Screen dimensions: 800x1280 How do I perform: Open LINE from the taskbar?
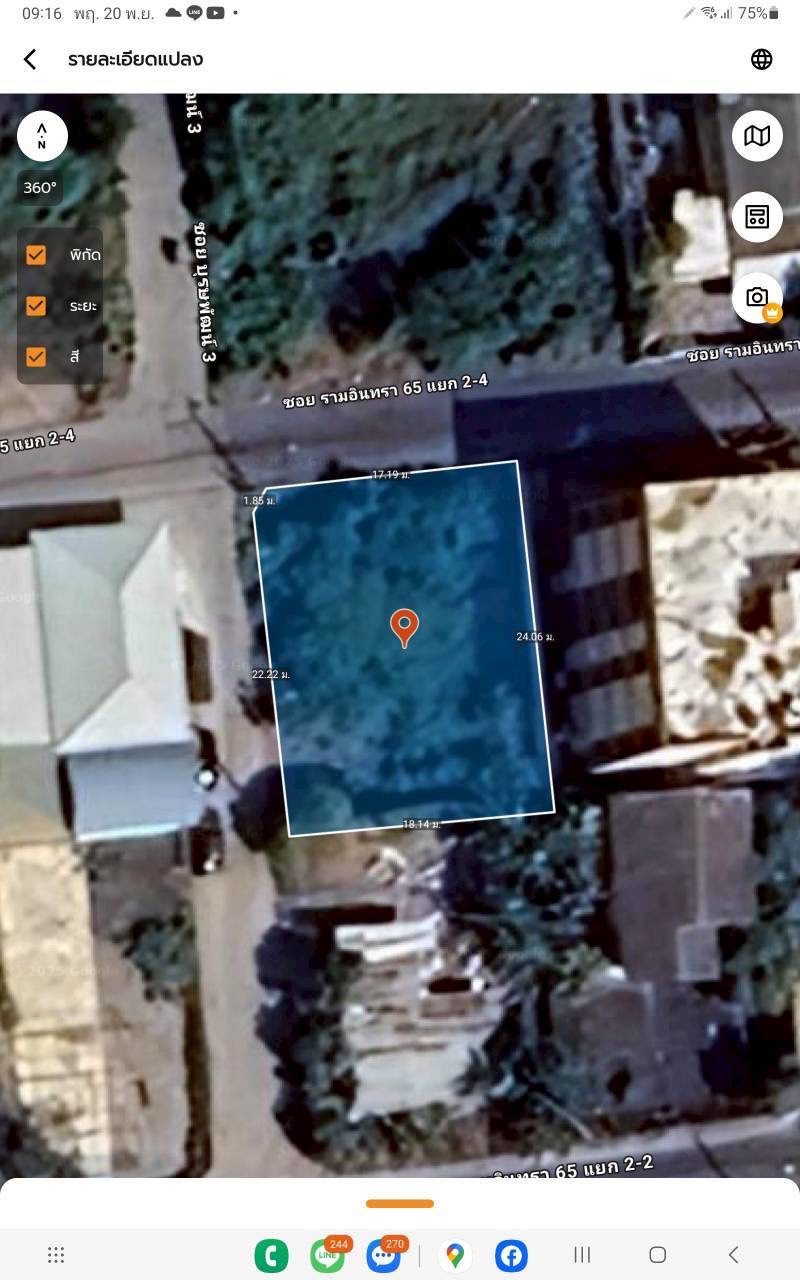point(327,1255)
